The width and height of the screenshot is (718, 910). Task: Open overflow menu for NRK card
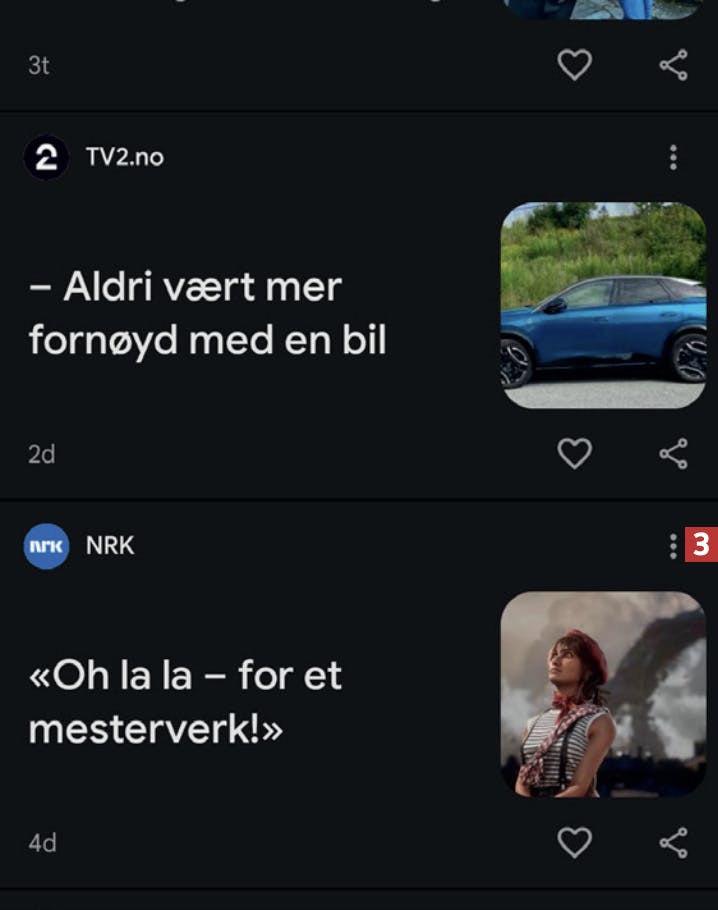(673, 546)
